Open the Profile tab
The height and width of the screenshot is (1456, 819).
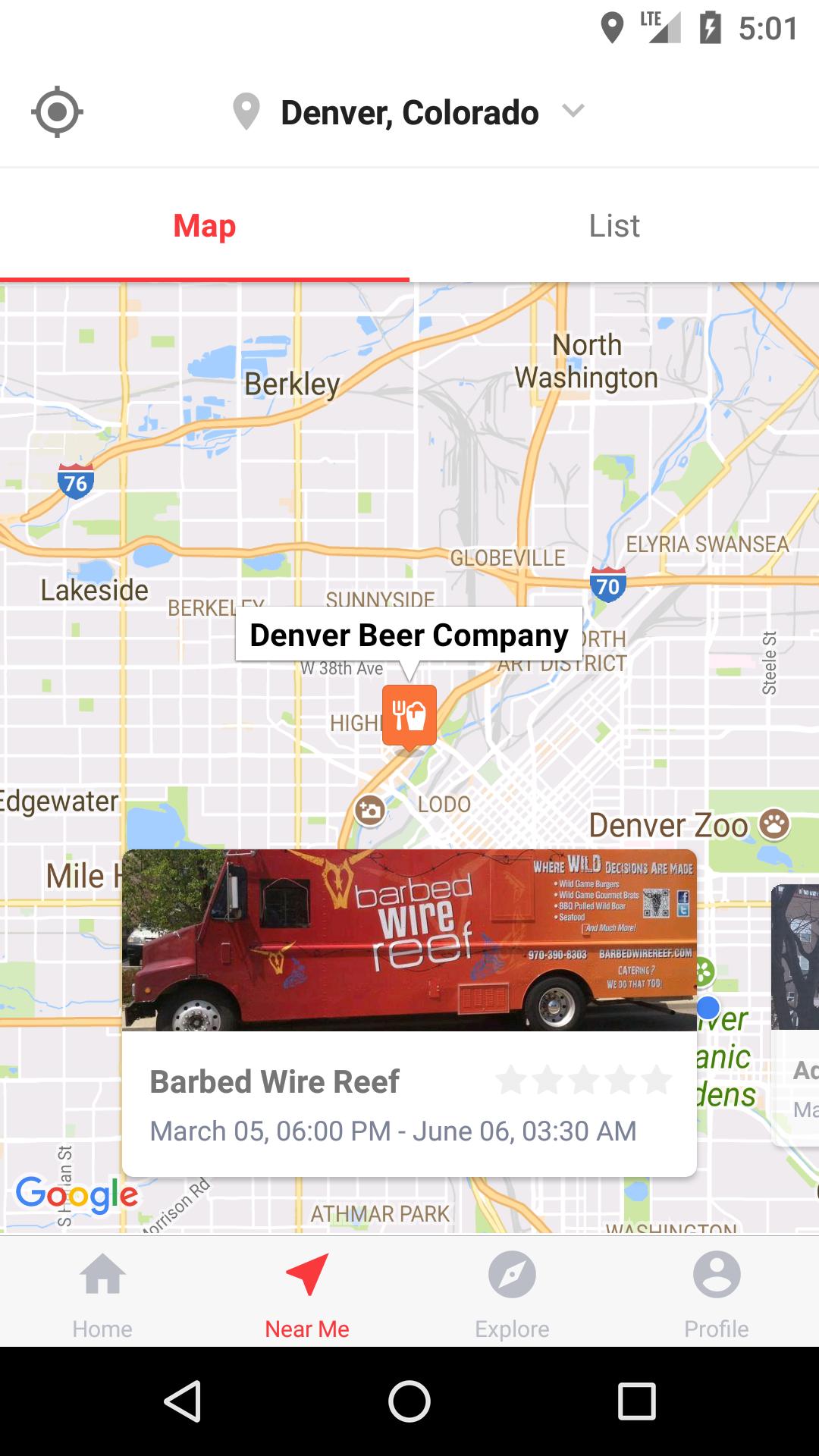tap(717, 1294)
